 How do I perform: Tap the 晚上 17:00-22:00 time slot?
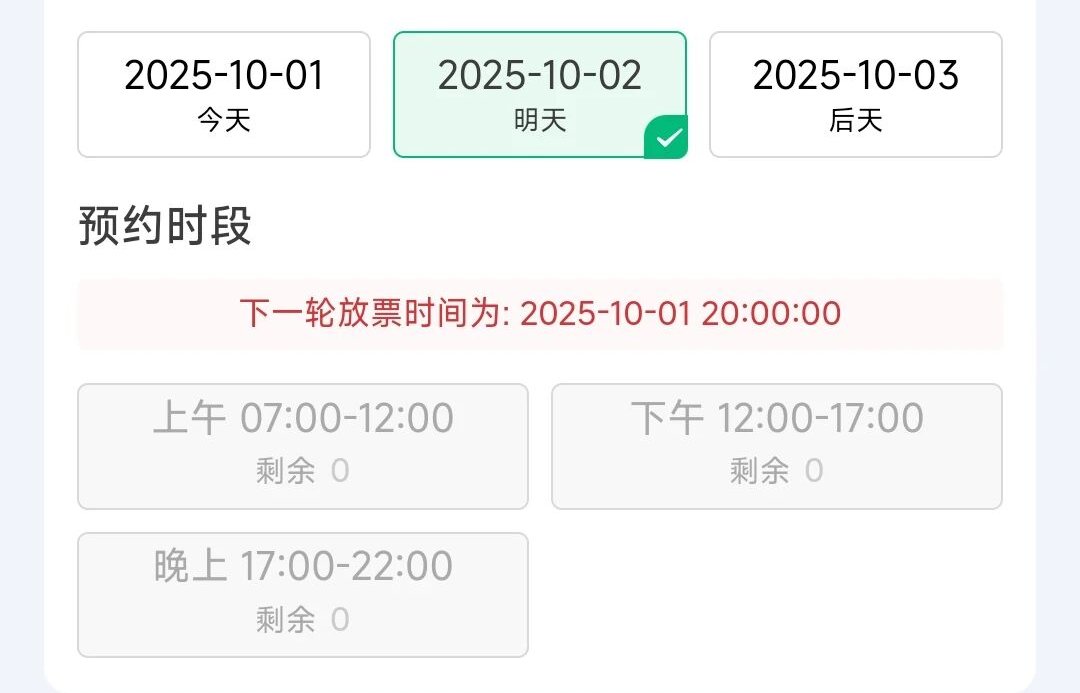point(303,595)
